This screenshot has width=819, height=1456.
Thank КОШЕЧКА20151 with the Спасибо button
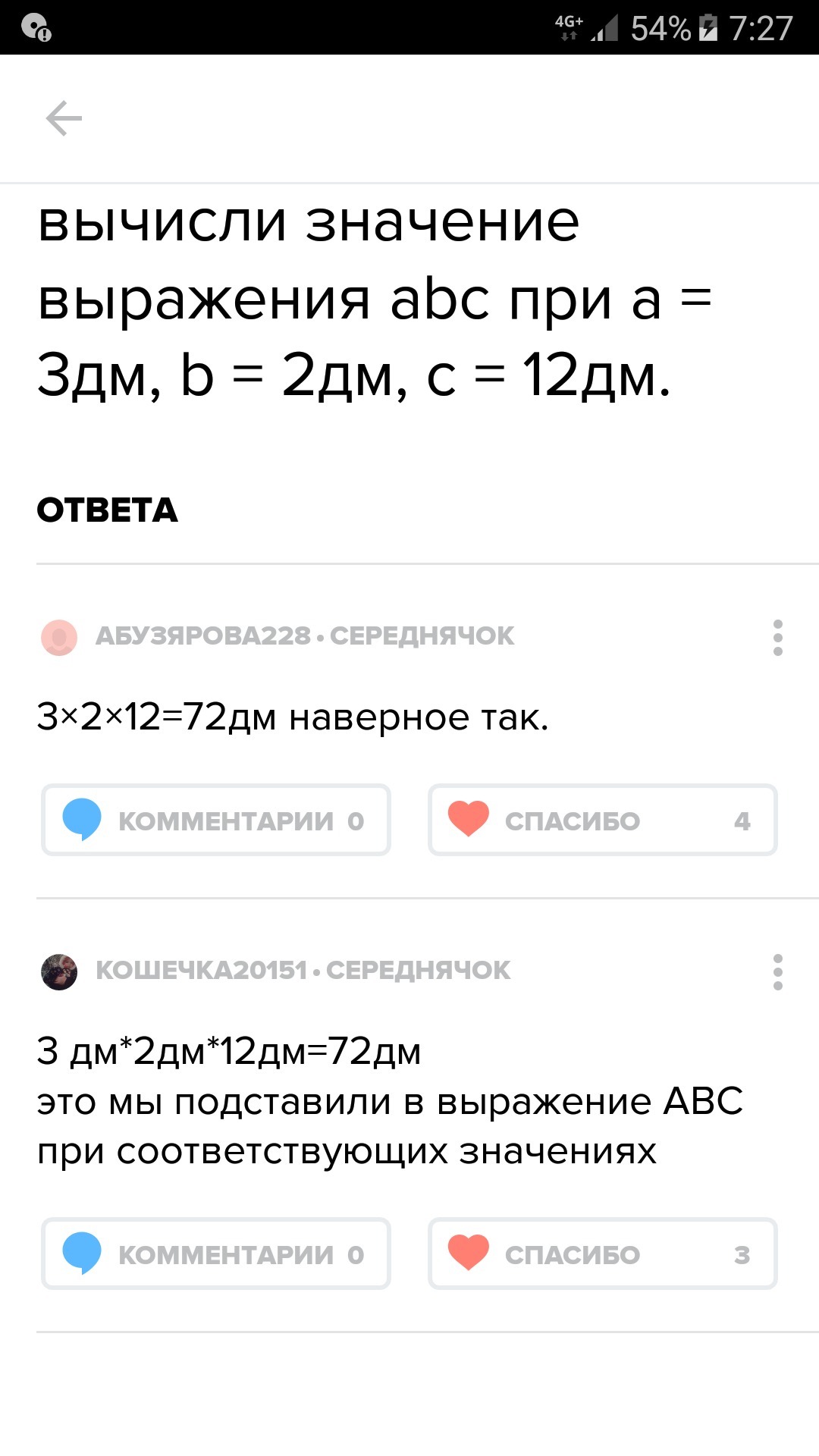[x=602, y=1254]
